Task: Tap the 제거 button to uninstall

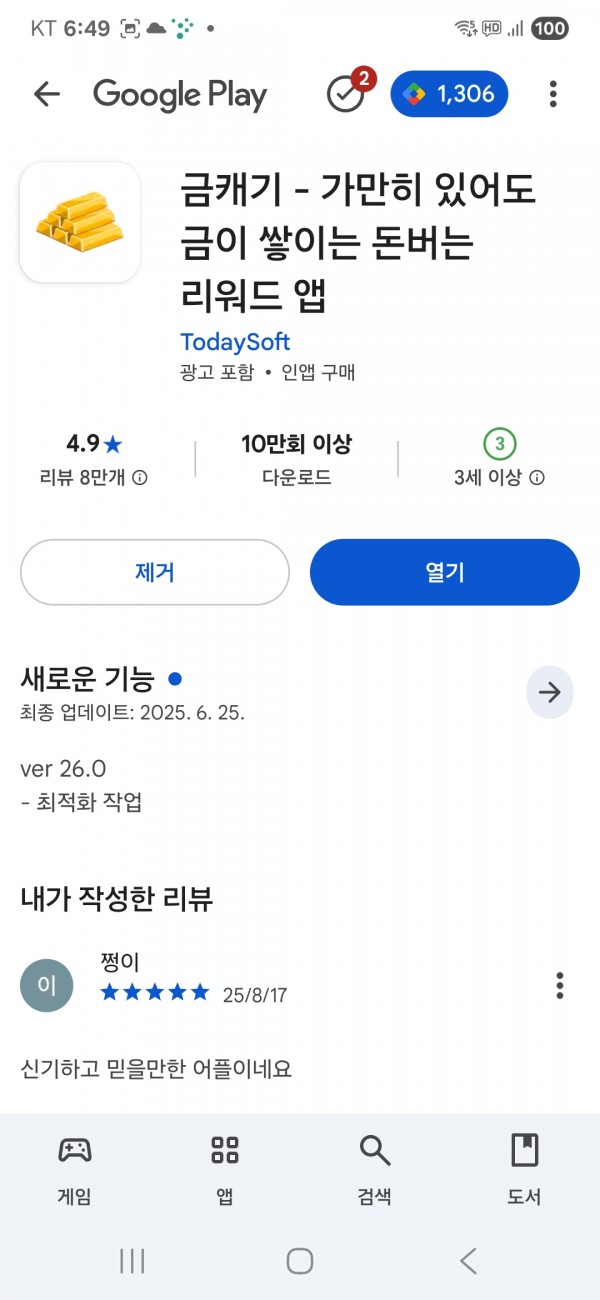Action: click(155, 572)
